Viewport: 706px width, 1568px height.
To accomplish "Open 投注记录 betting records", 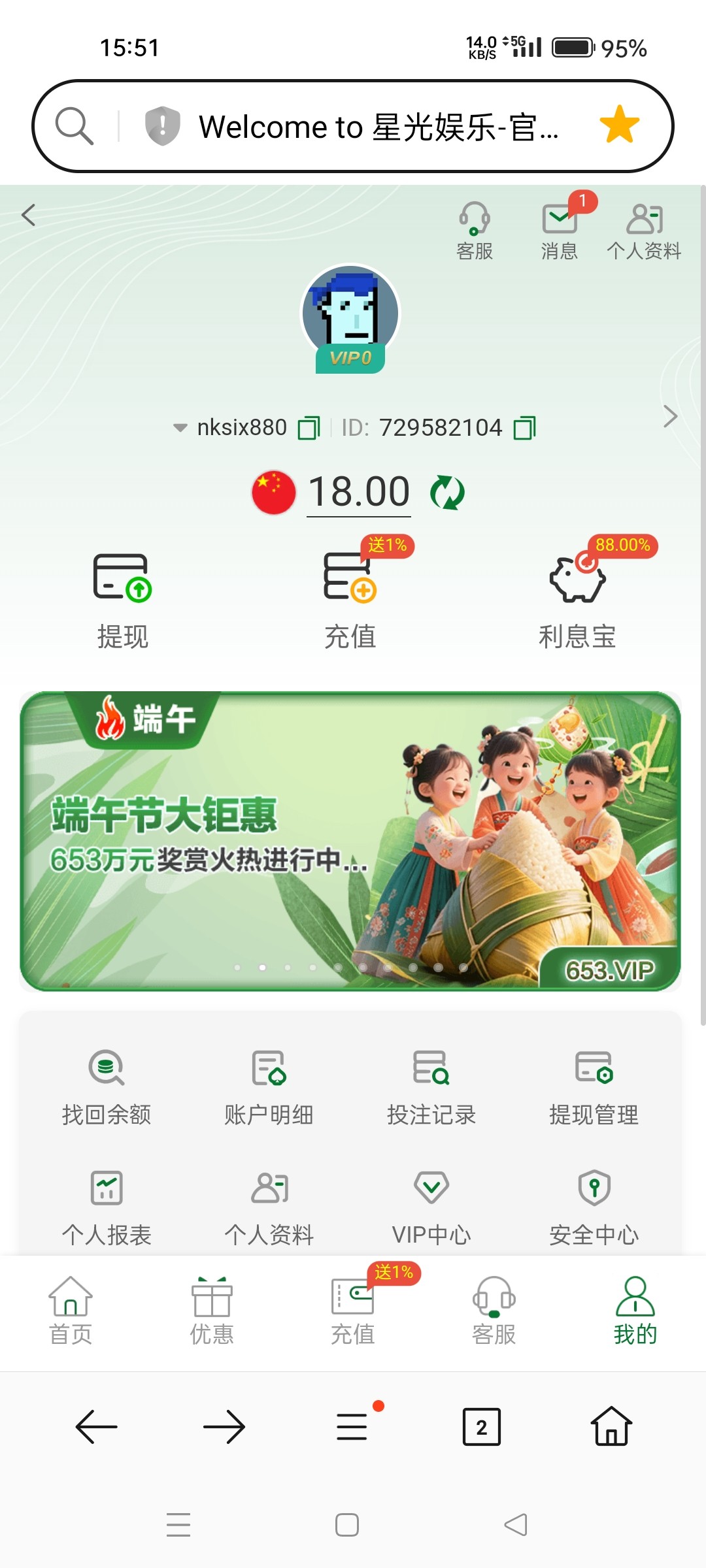I will 431,1086.
